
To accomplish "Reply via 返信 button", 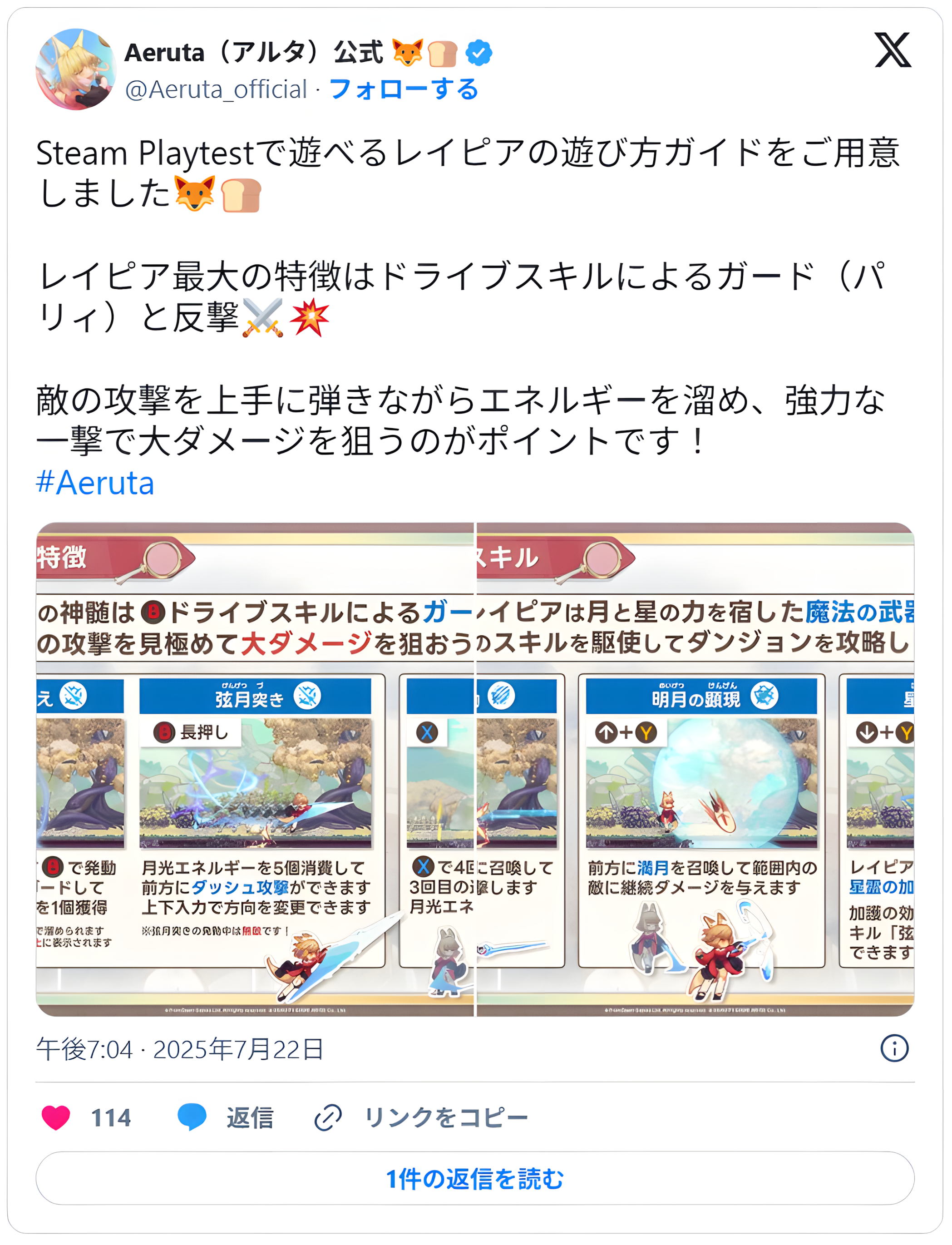I will click(x=226, y=1117).
